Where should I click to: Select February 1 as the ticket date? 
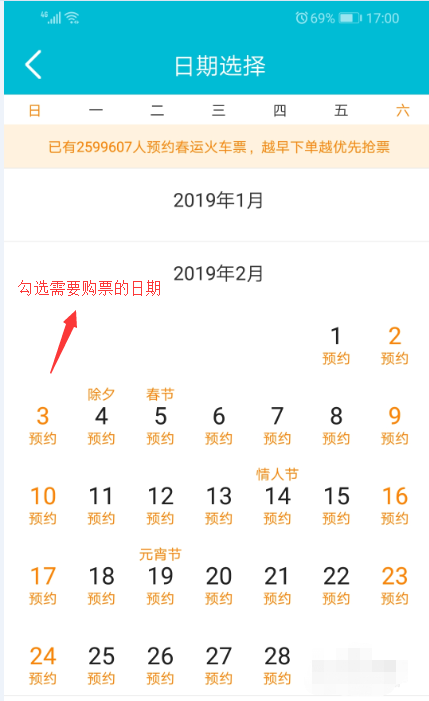336,346
